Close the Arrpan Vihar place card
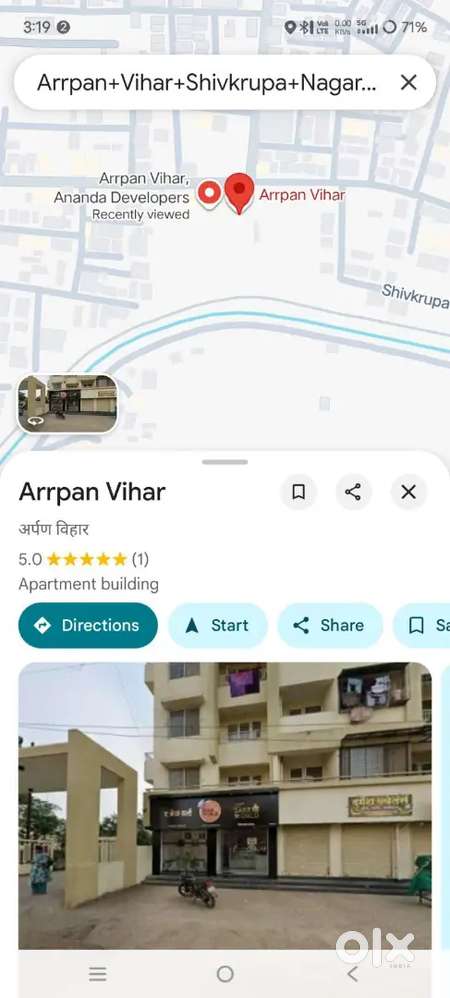This screenshot has width=450, height=998. [409, 492]
